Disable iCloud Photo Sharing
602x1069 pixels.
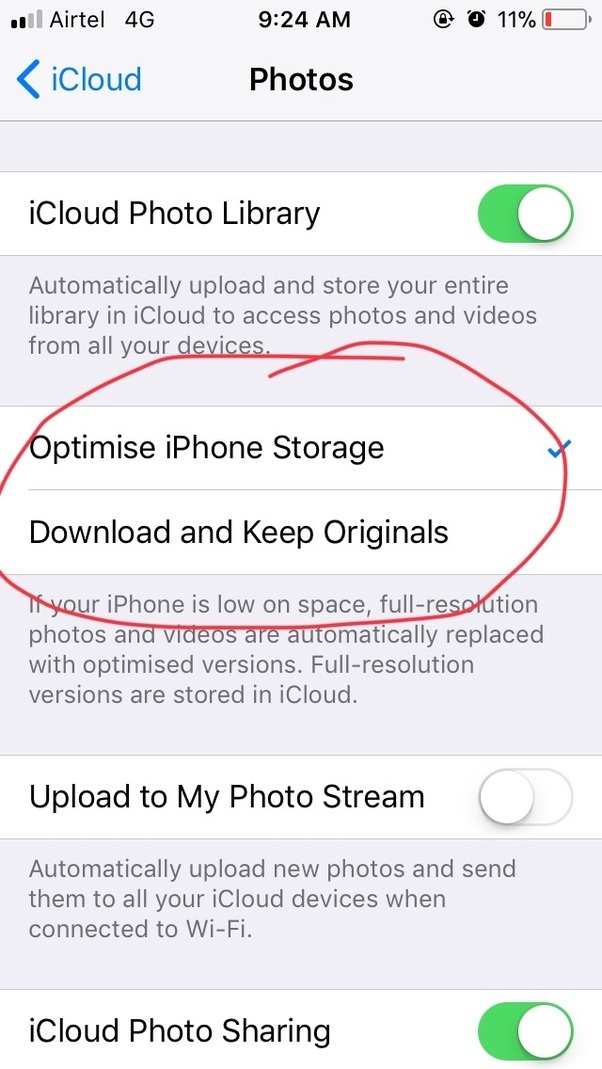pos(525,1031)
